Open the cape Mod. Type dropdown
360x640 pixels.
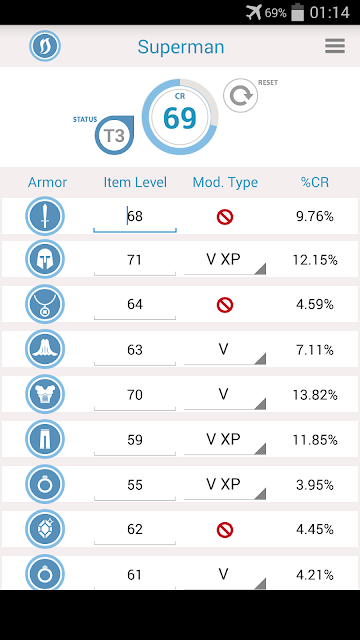(225, 350)
